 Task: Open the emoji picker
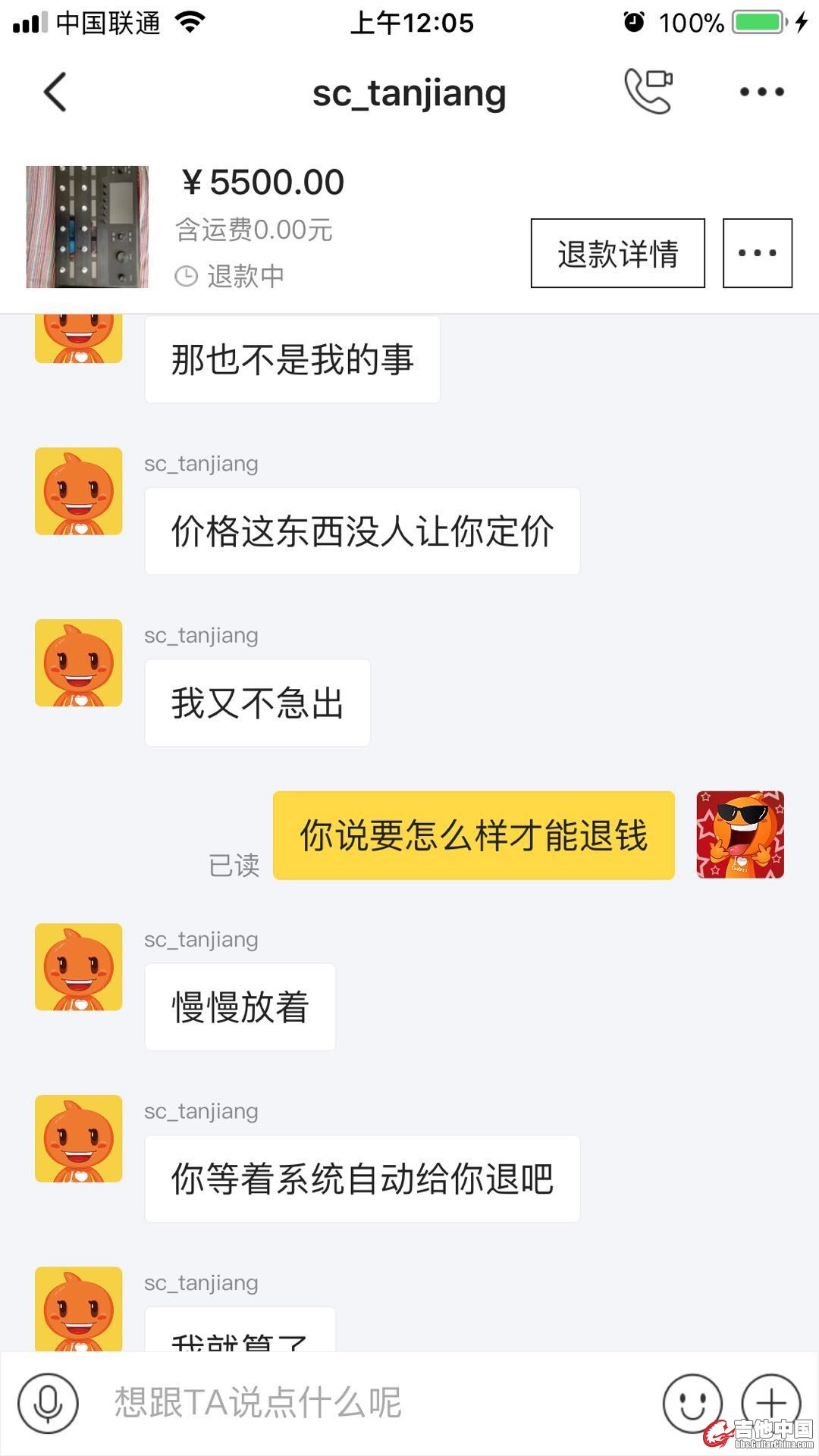[x=691, y=1403]
